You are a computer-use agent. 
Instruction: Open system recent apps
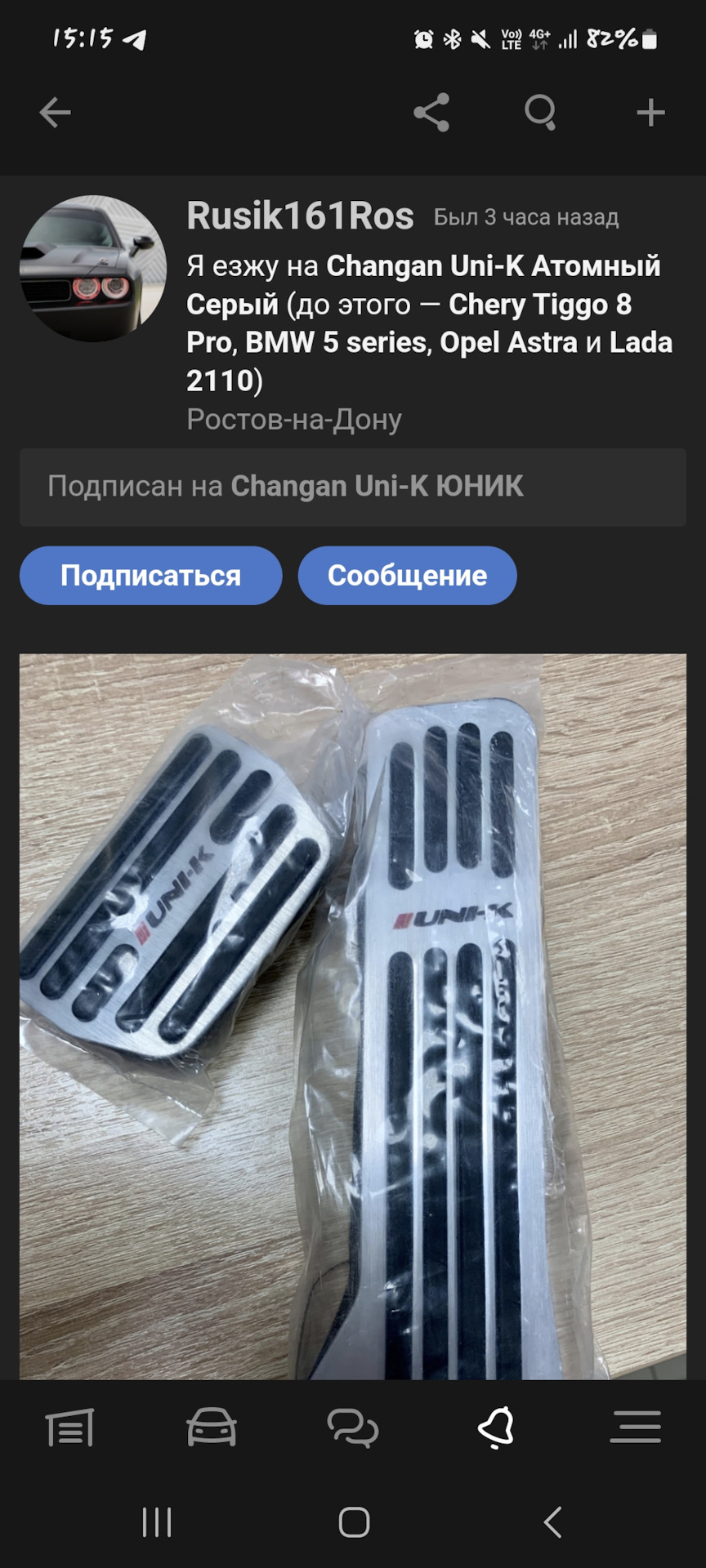[156, 1522]
